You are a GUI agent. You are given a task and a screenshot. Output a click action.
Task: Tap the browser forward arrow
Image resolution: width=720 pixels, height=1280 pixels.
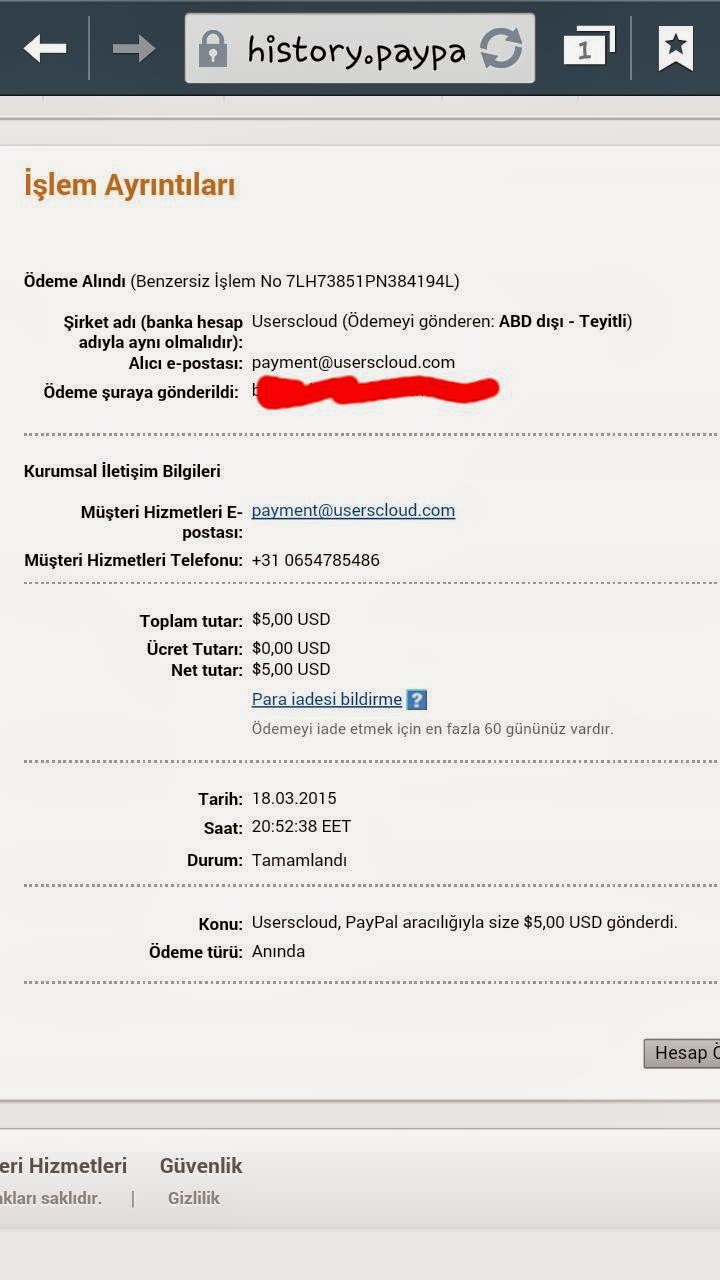coord(134,48)
